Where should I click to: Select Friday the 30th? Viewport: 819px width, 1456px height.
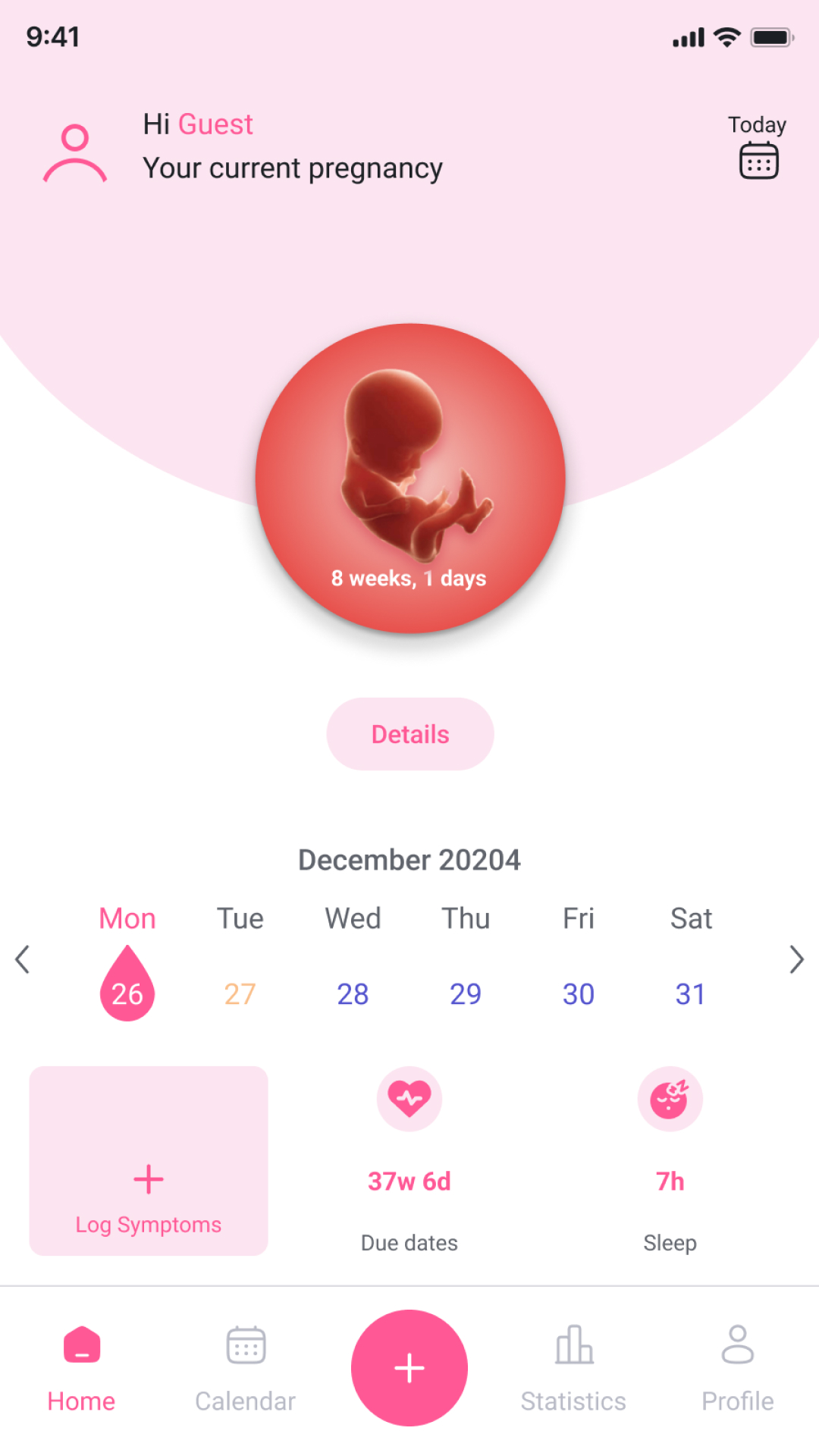pos(578,993)
